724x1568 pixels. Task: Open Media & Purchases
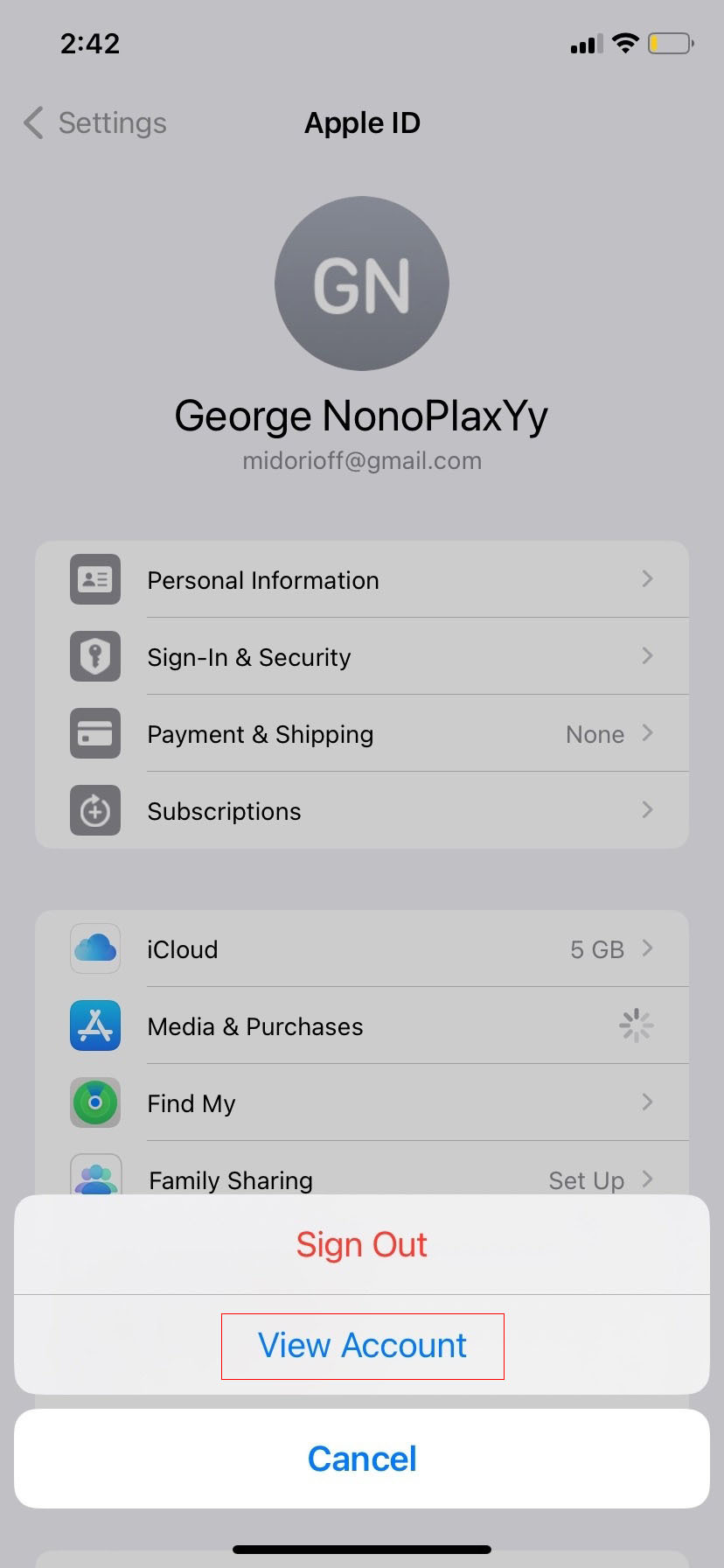[362, 1025]
